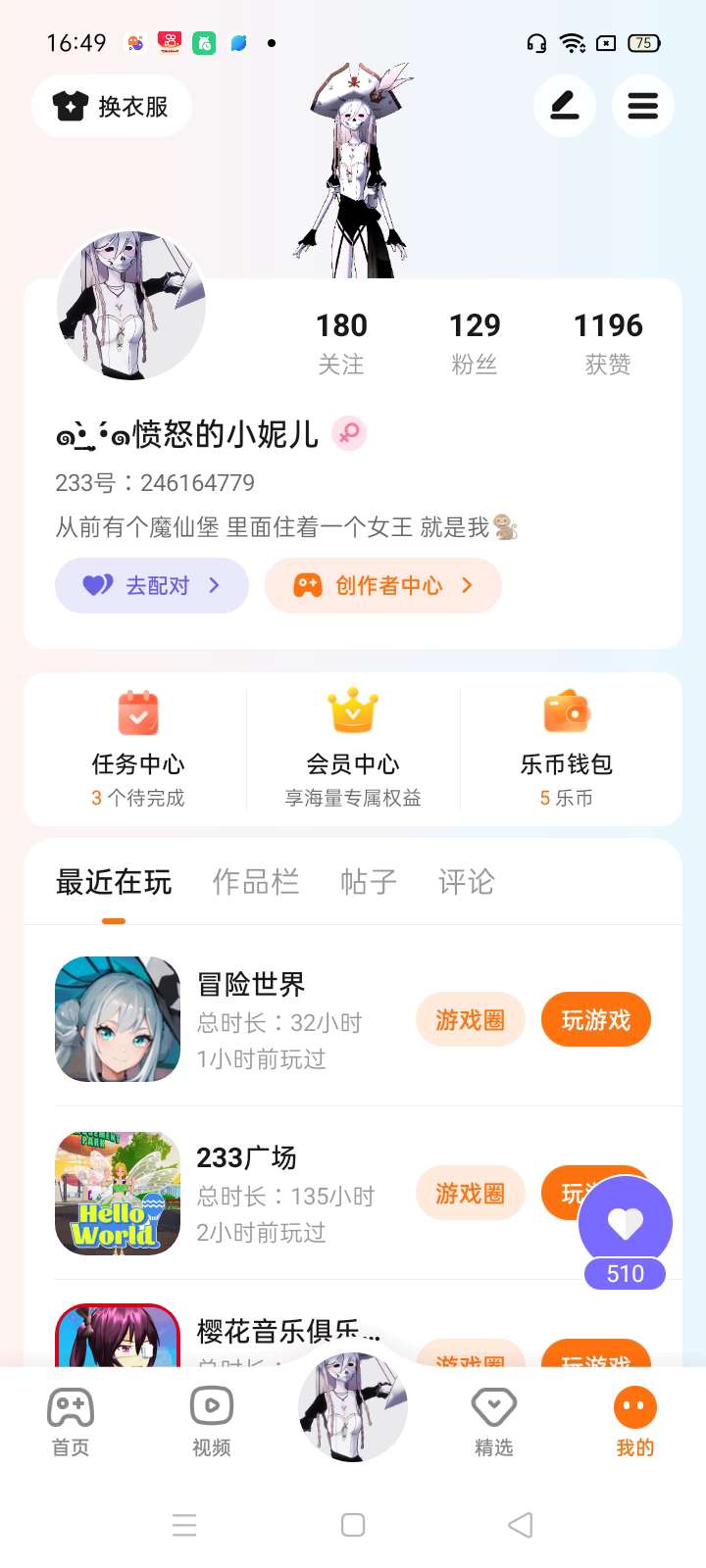The image size is (706, 1568).
Task: Open the hamburger menu icon
Action: point(643,106)
